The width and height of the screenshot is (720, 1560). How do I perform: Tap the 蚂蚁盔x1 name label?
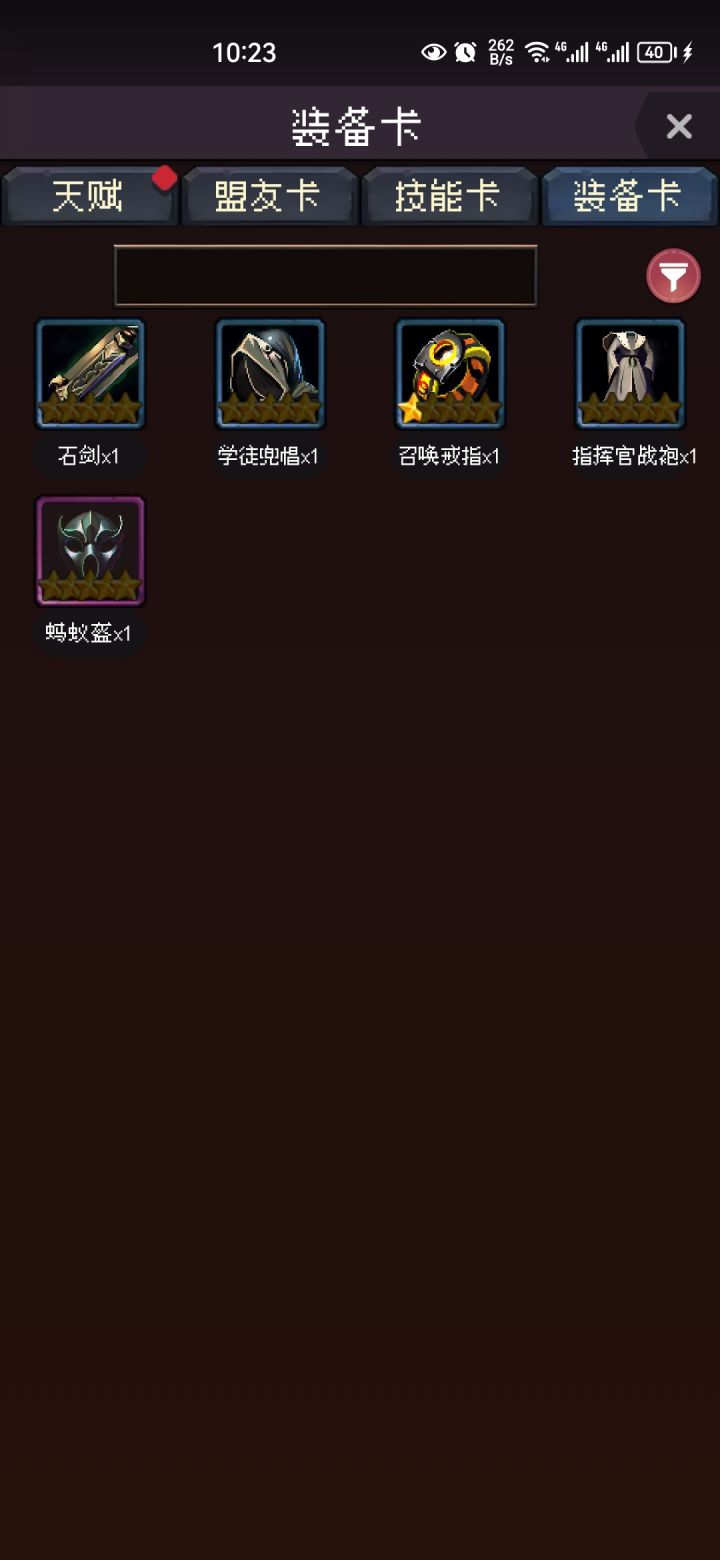click(90, 634)
